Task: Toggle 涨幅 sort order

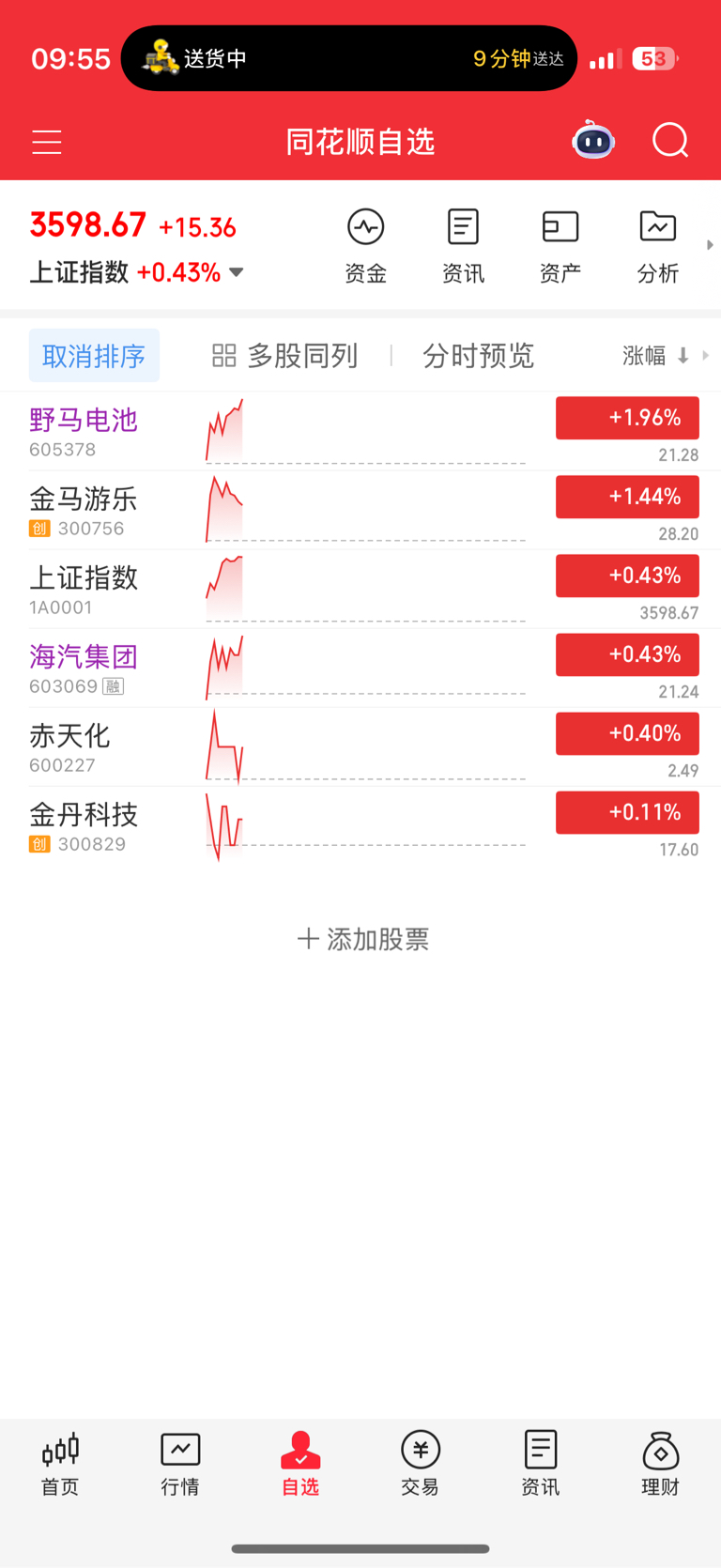Action: (657, 356)
